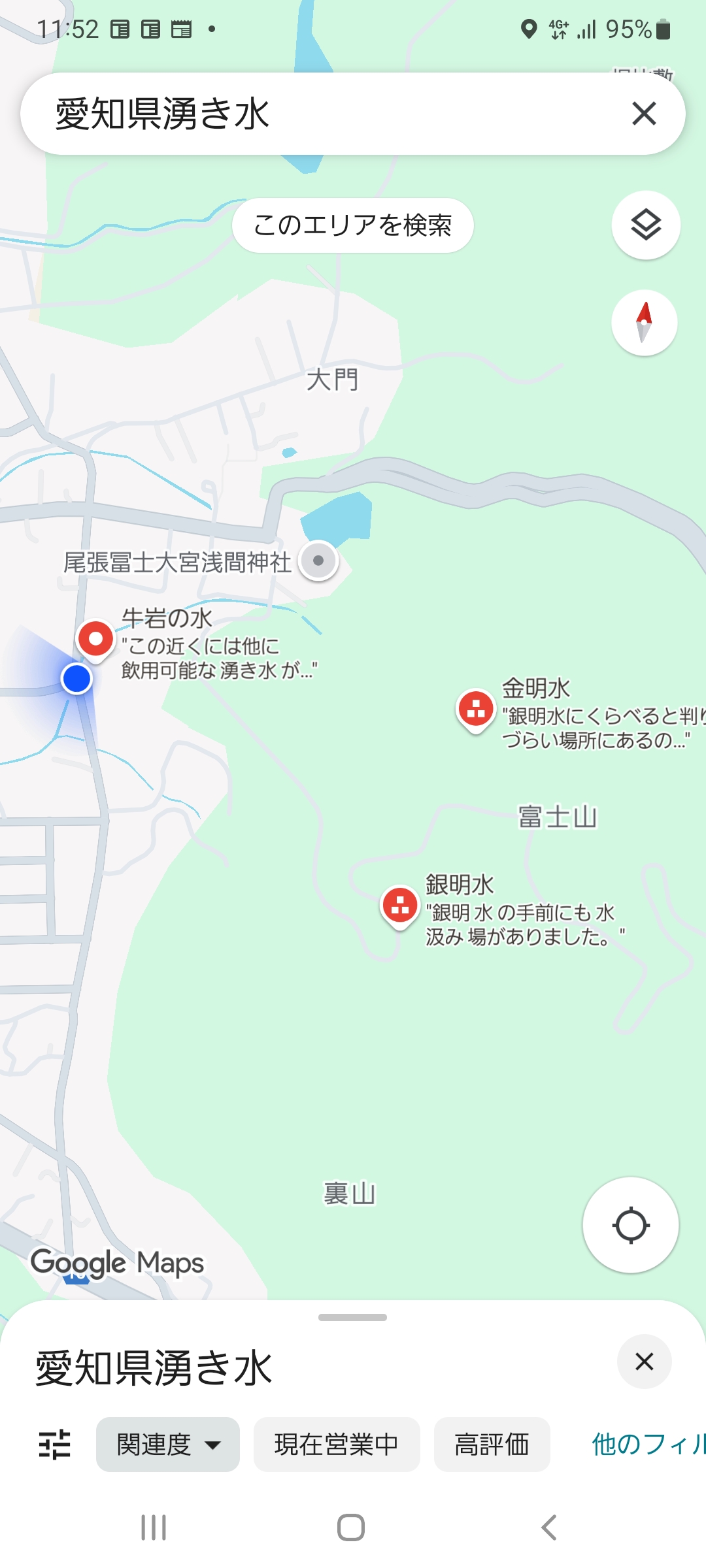This screenshot has height=1568, width=706.
Task: Reset map orientation with the compass
Action: tap(645, 323)
